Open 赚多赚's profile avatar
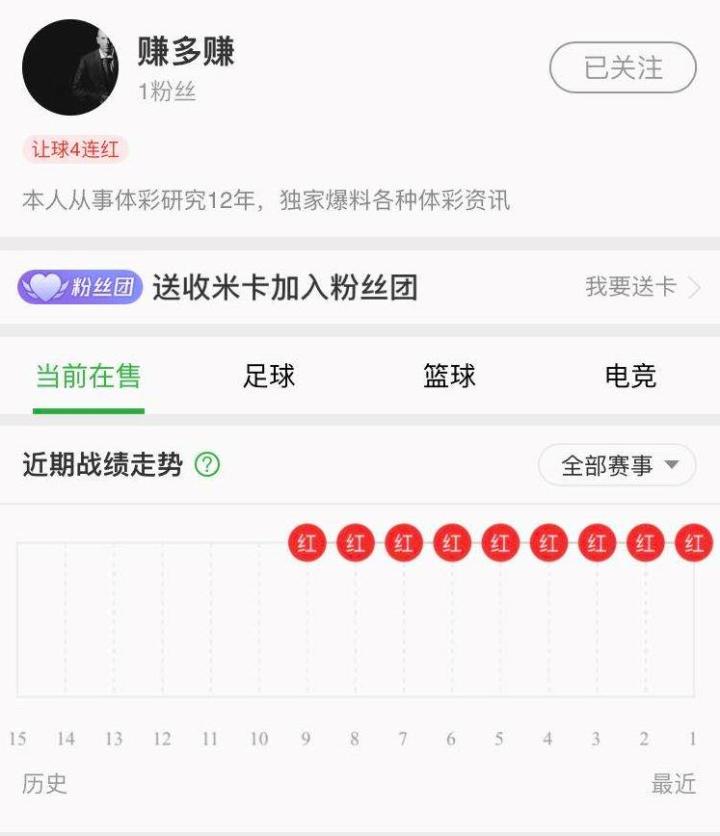Screen dimensions: 720x836 point(70,68)
